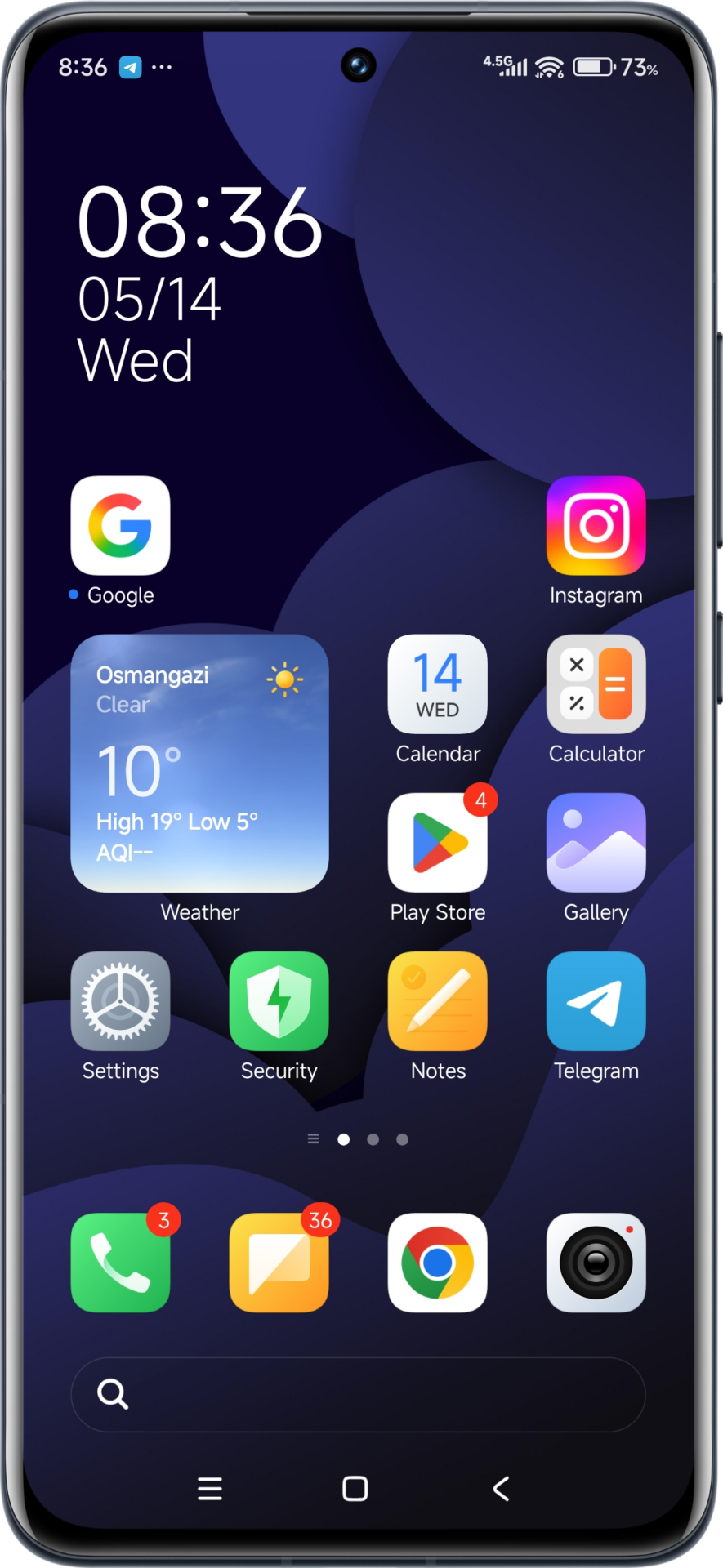The image size is (723, 1568).
Task: Open recent apps from navigation bar
Action: (x=210, y=1489)
